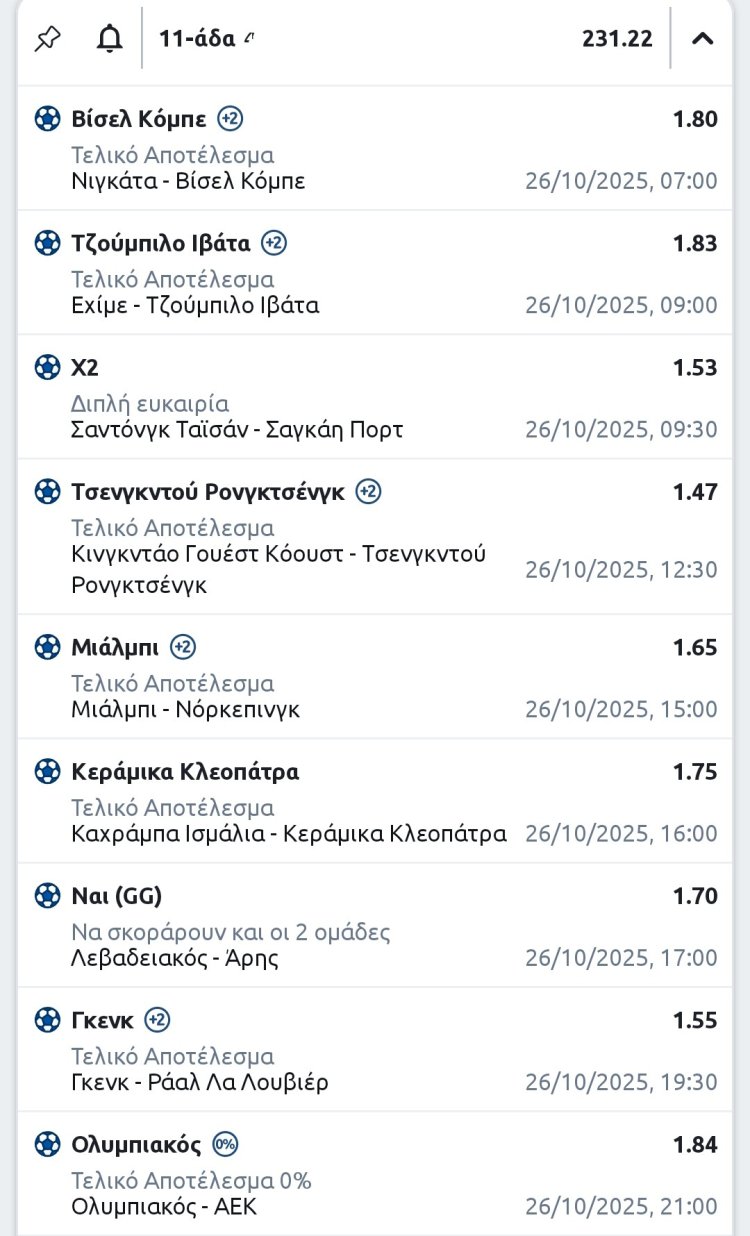Open the Μιάλμπι - Νόρκεπινγκ selection
750x1236 pixels.
[185, 709]
